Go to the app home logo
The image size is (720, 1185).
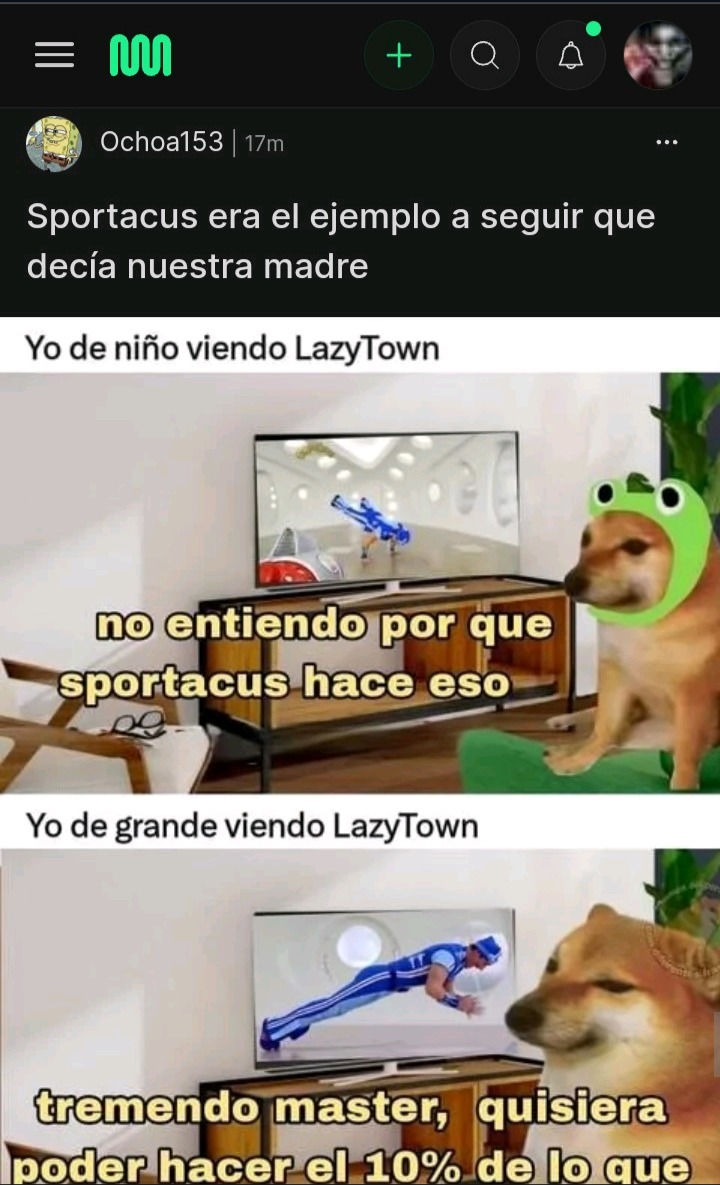[x=140, y=56]
